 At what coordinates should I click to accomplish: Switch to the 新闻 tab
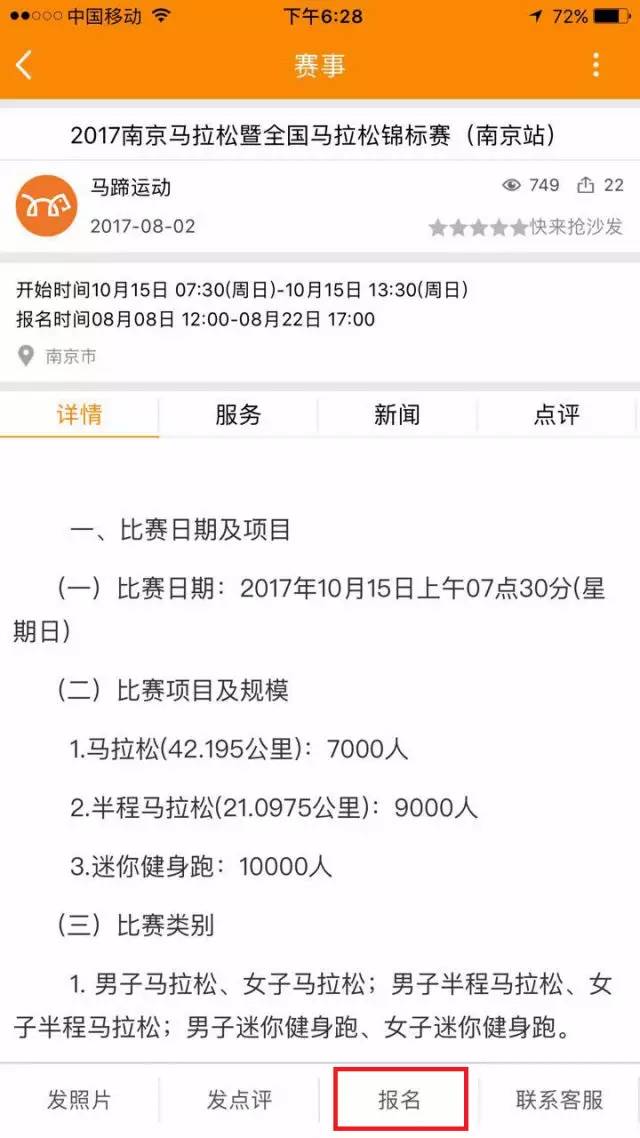tap(397, 415)
